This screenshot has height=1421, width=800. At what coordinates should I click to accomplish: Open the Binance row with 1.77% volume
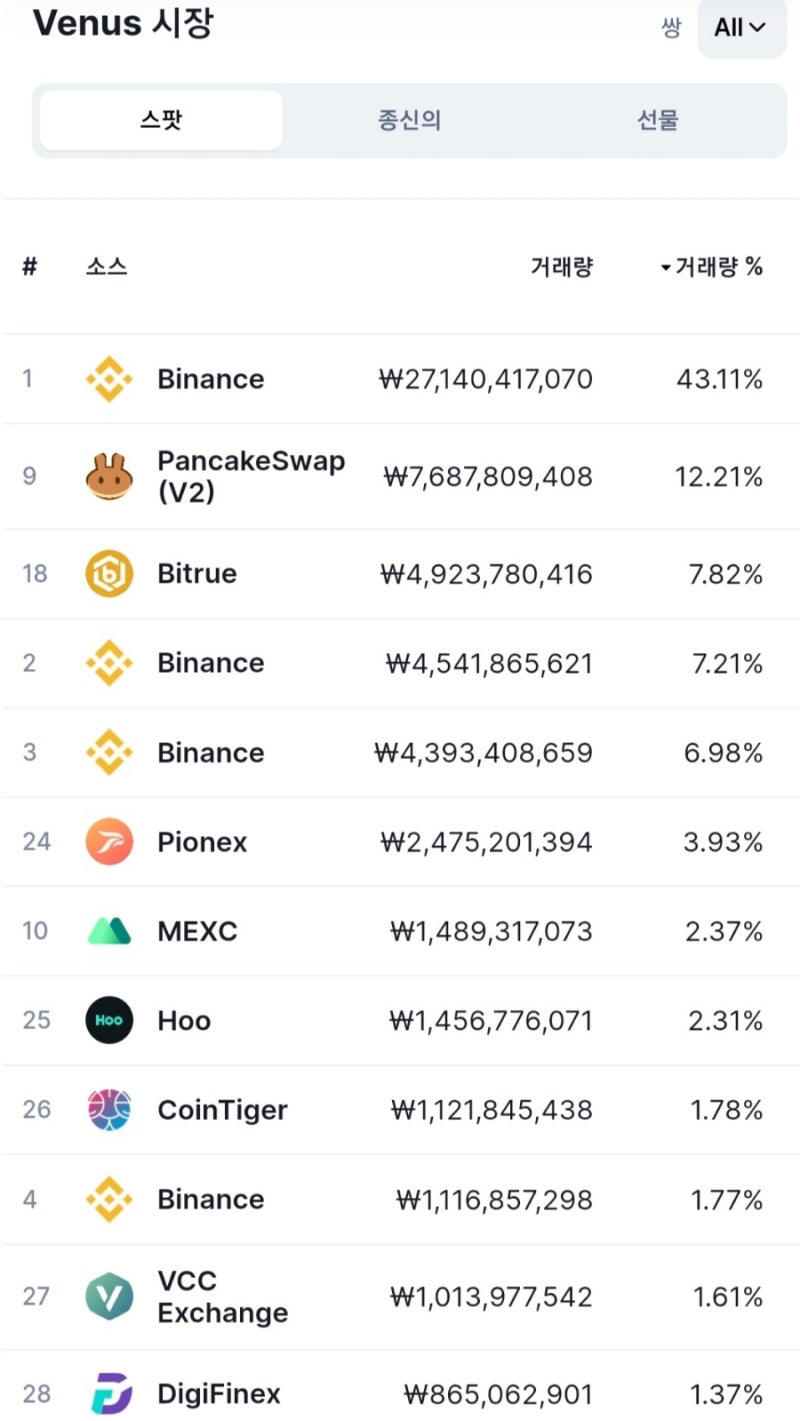click(x=400, y=1199)
